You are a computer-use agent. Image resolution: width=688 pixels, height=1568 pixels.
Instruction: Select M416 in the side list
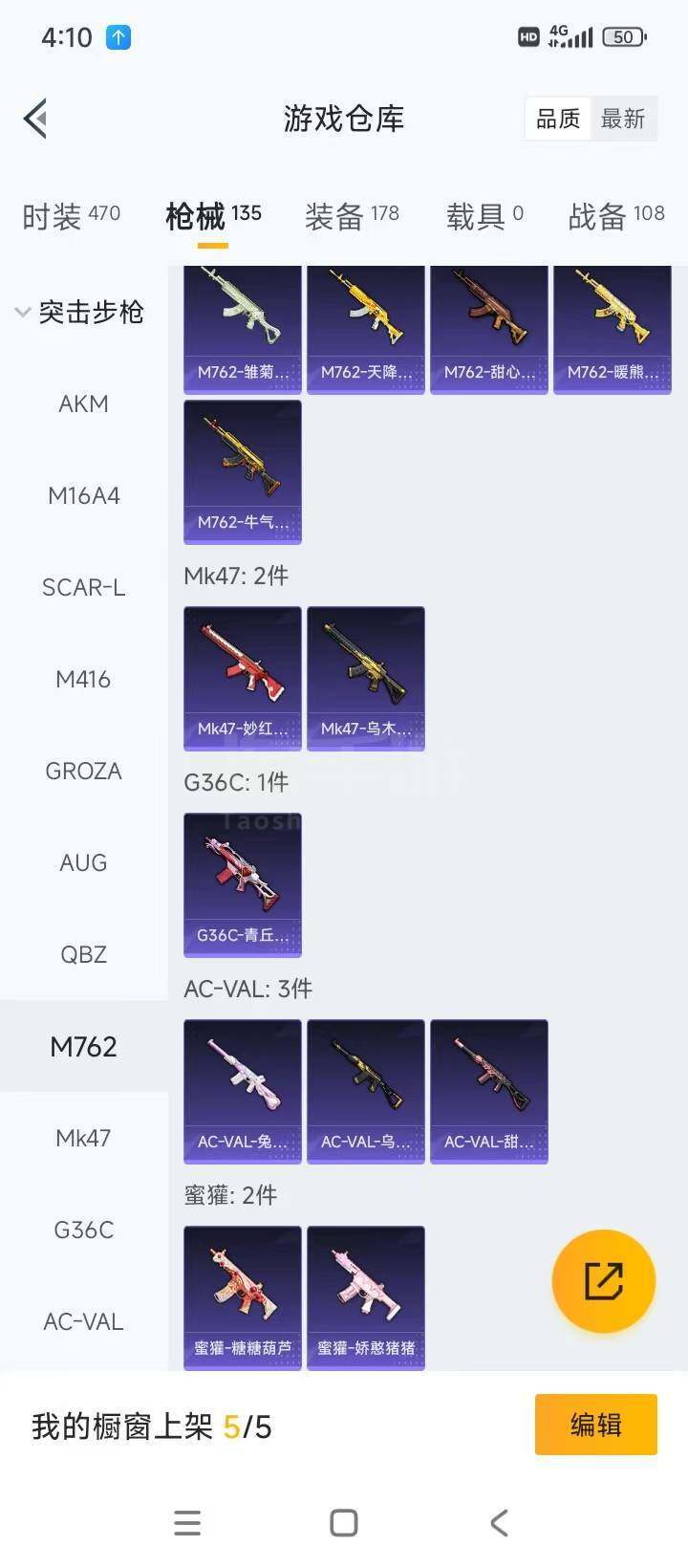pyautogui.click(x=84, y=679)
